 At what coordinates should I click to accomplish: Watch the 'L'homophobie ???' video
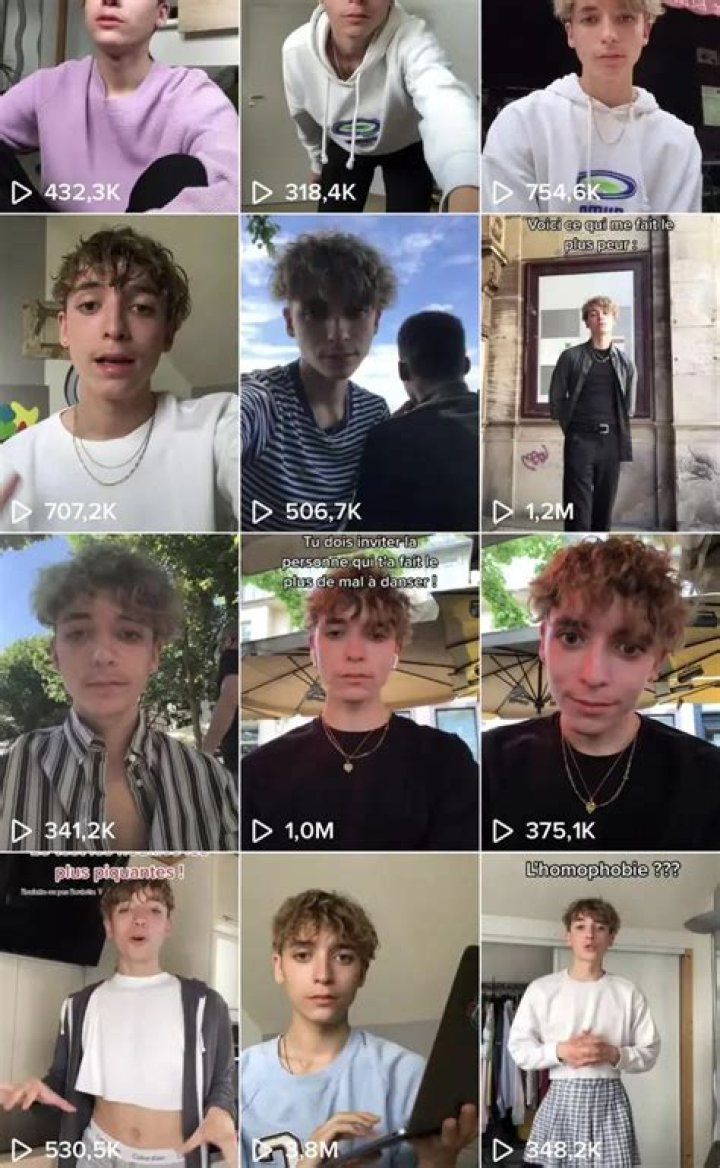[600, 1010]
